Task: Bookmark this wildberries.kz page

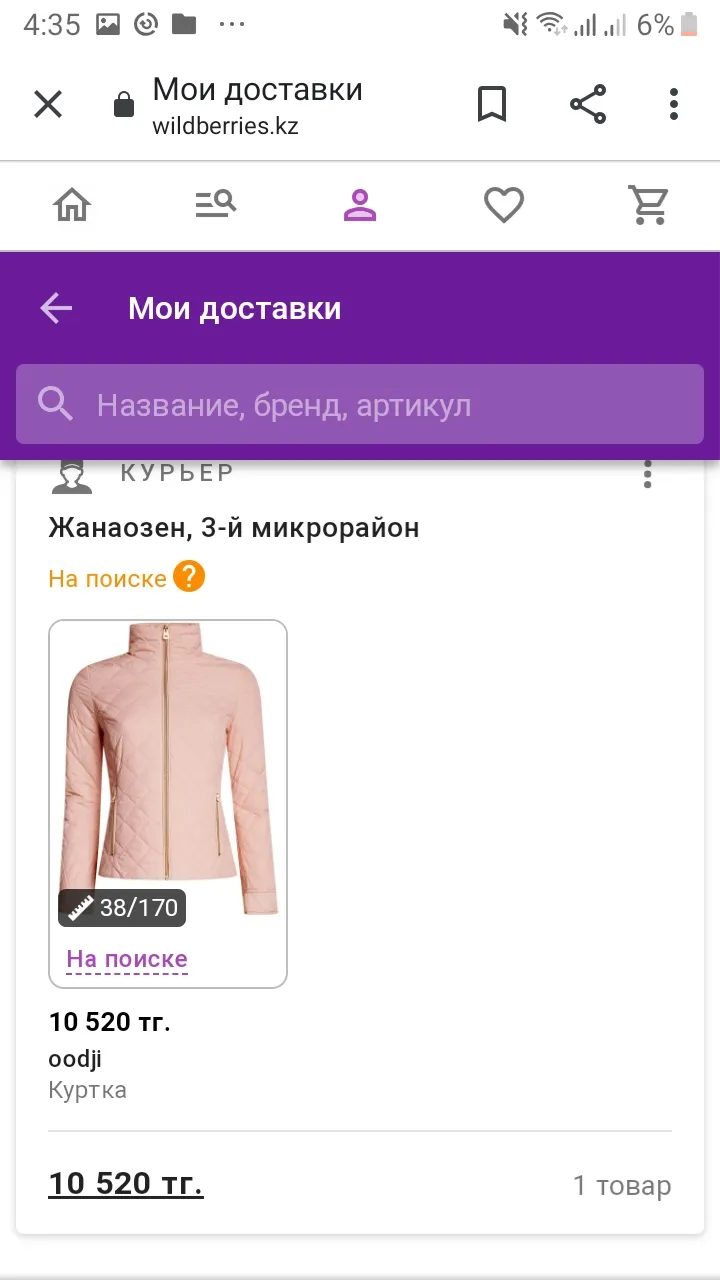Action: coord(491,104)
